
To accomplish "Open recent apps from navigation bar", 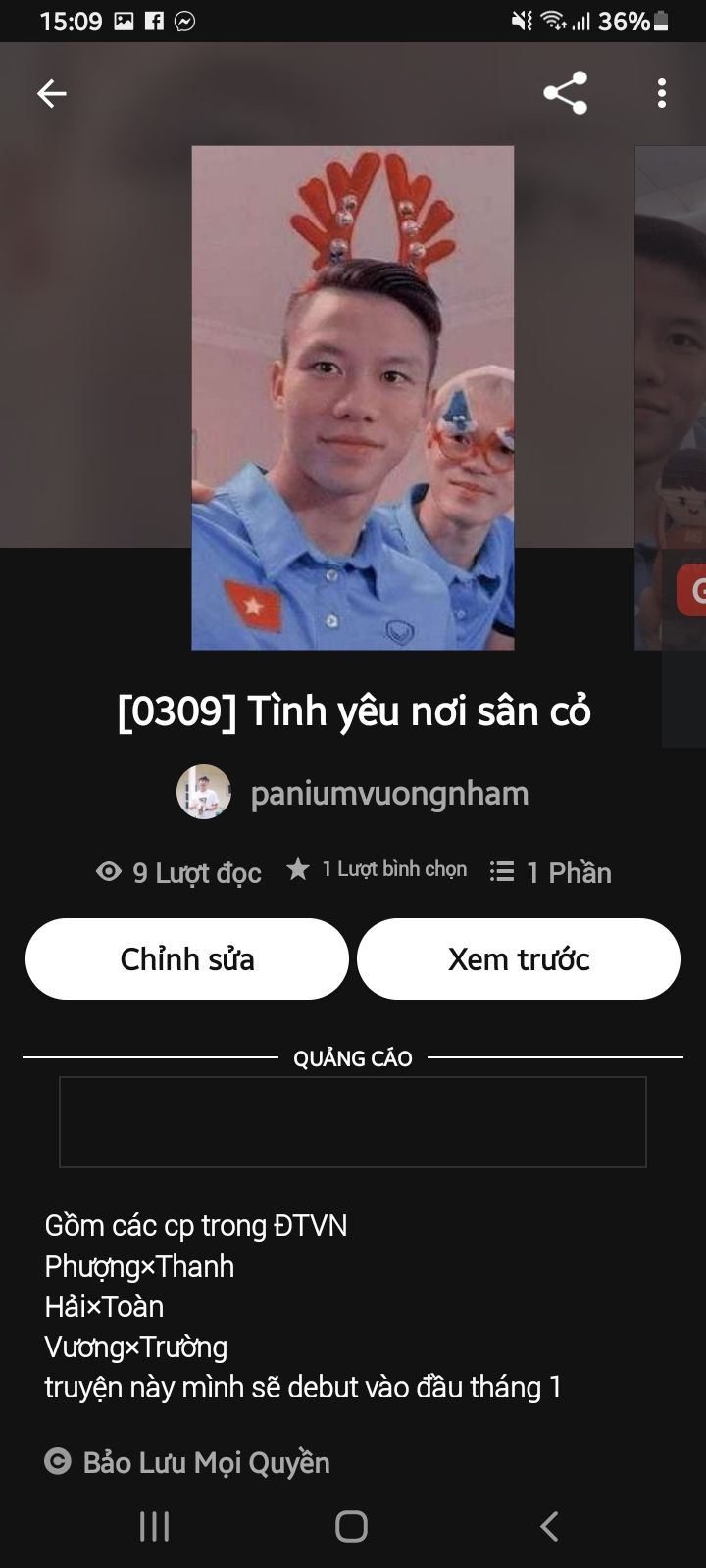I will point(154,1526).
